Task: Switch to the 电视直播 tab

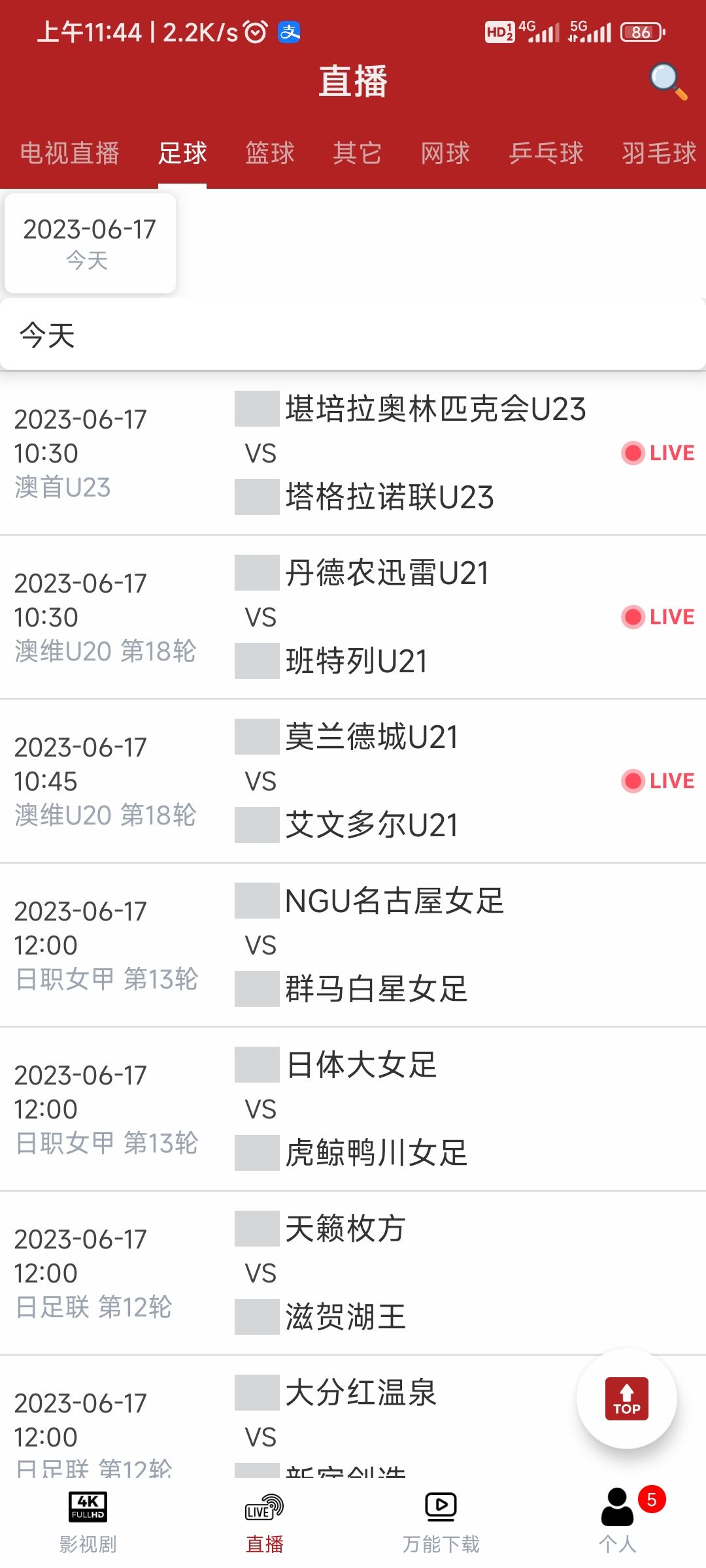Action: point(70,154)
